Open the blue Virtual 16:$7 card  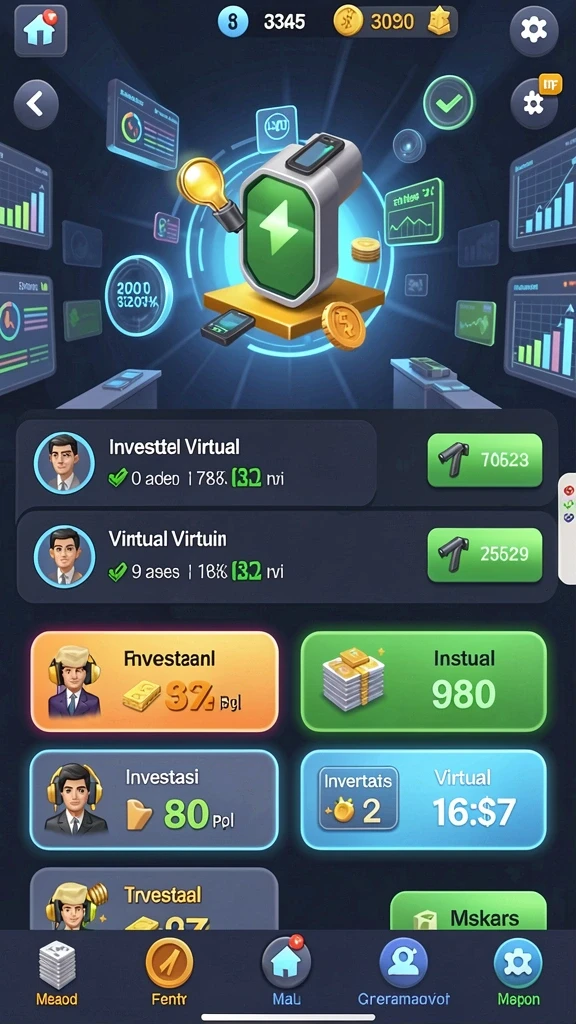point(423,799)
